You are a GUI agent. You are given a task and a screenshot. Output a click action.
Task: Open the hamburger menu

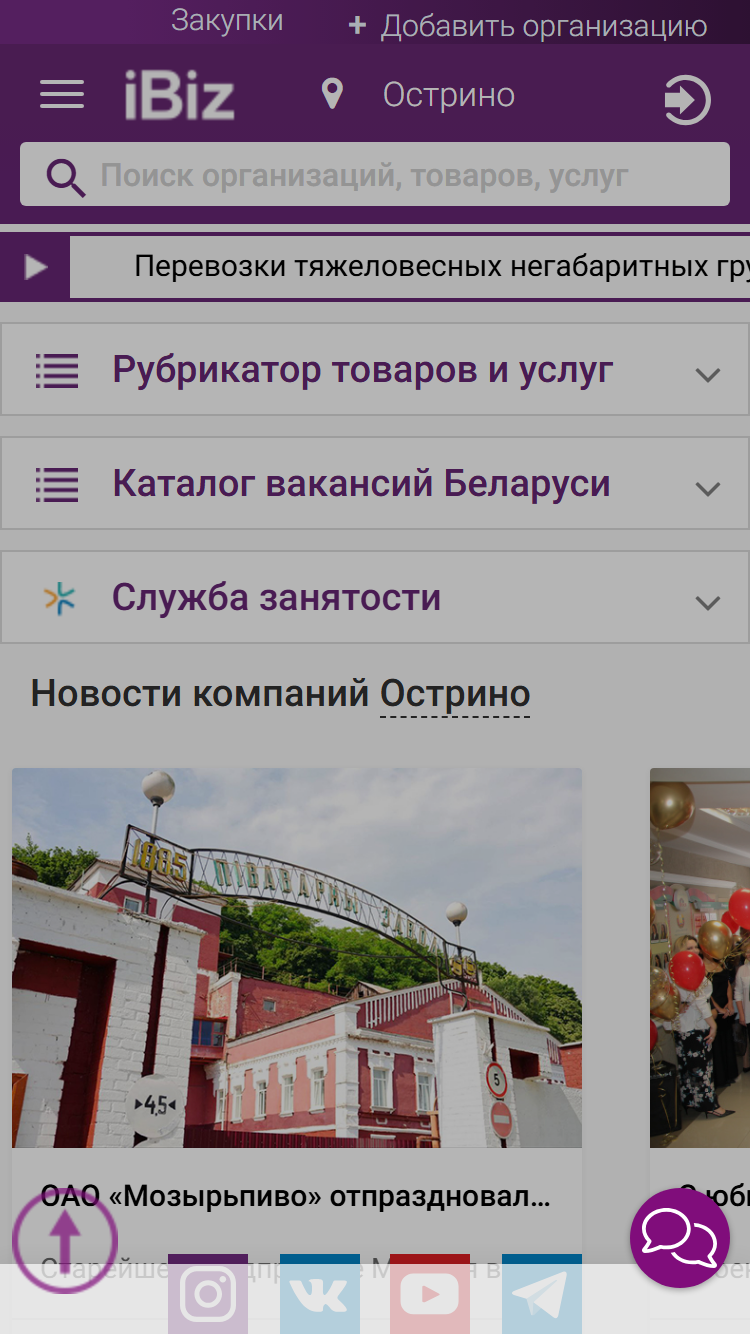tap(62, 95)
